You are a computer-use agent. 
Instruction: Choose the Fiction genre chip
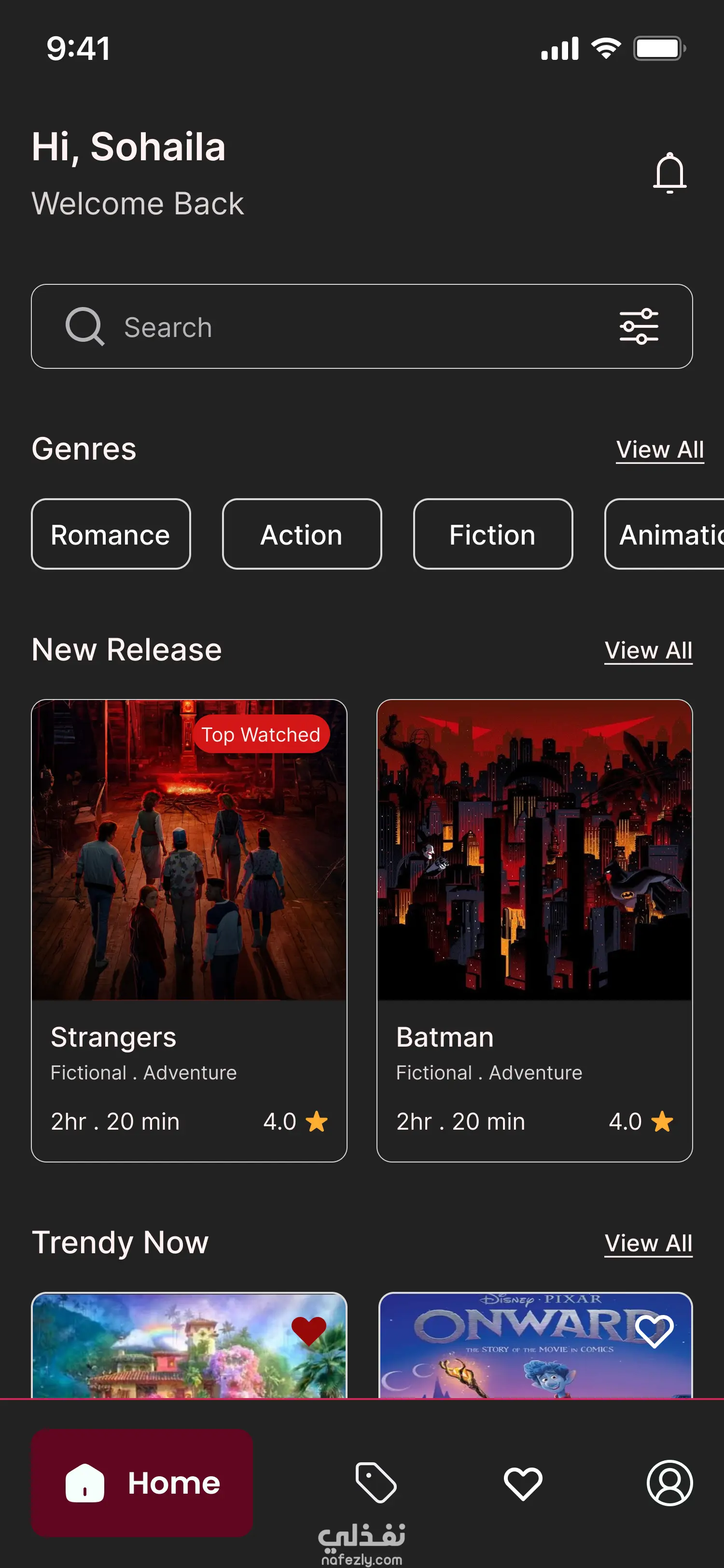click(493, 534)
